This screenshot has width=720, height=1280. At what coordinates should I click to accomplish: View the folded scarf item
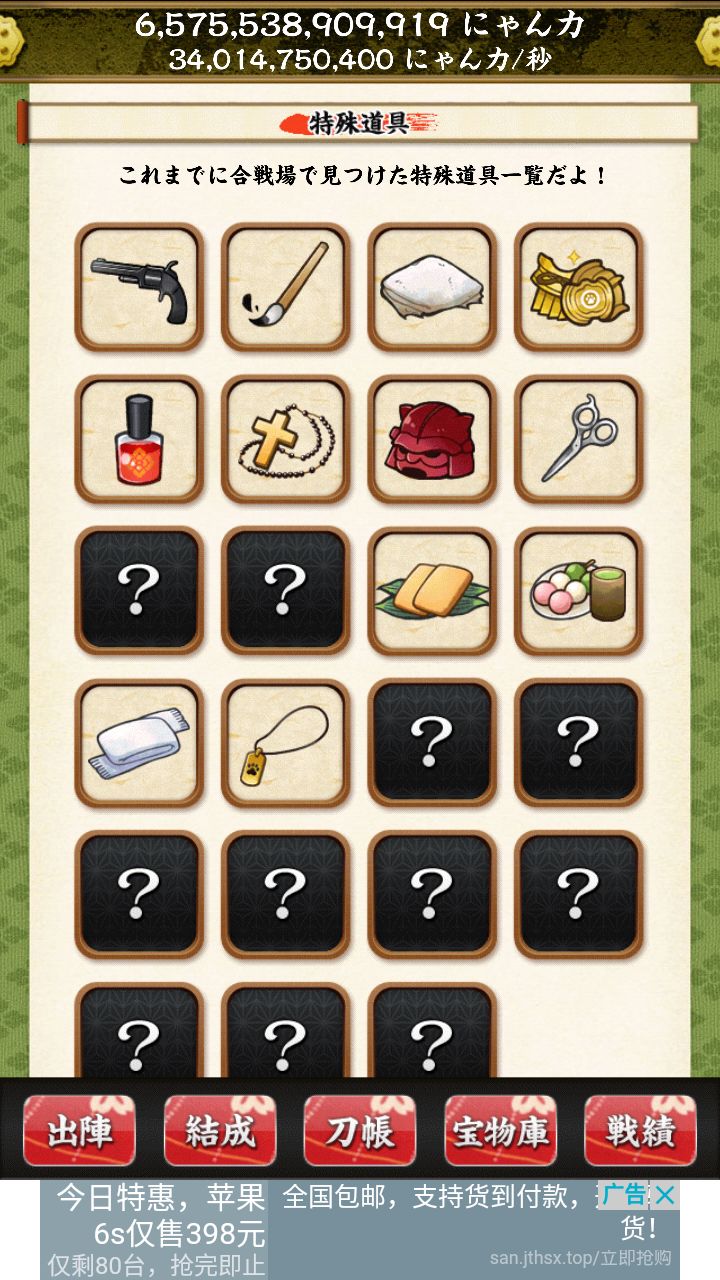138,740
